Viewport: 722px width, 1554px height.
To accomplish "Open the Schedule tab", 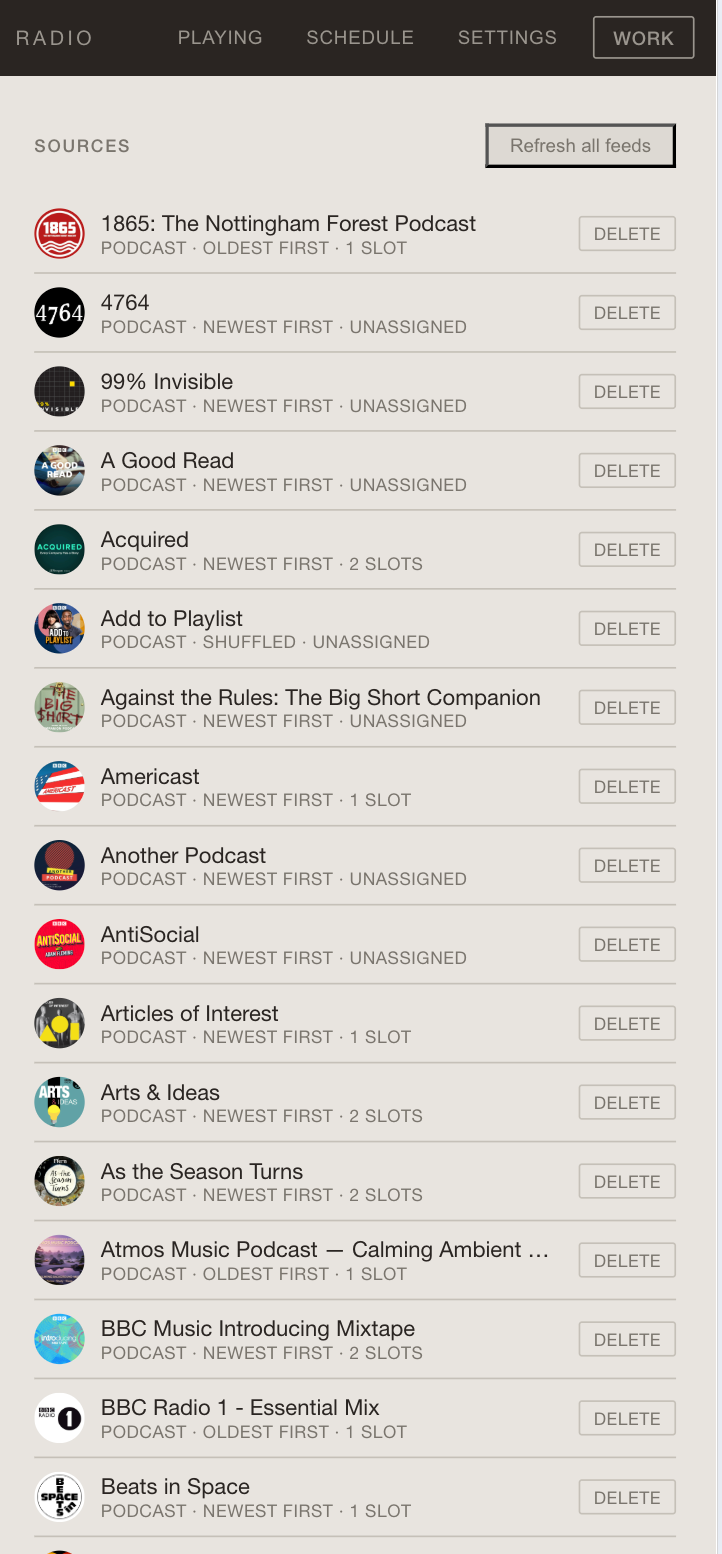I will click(360, 38).
